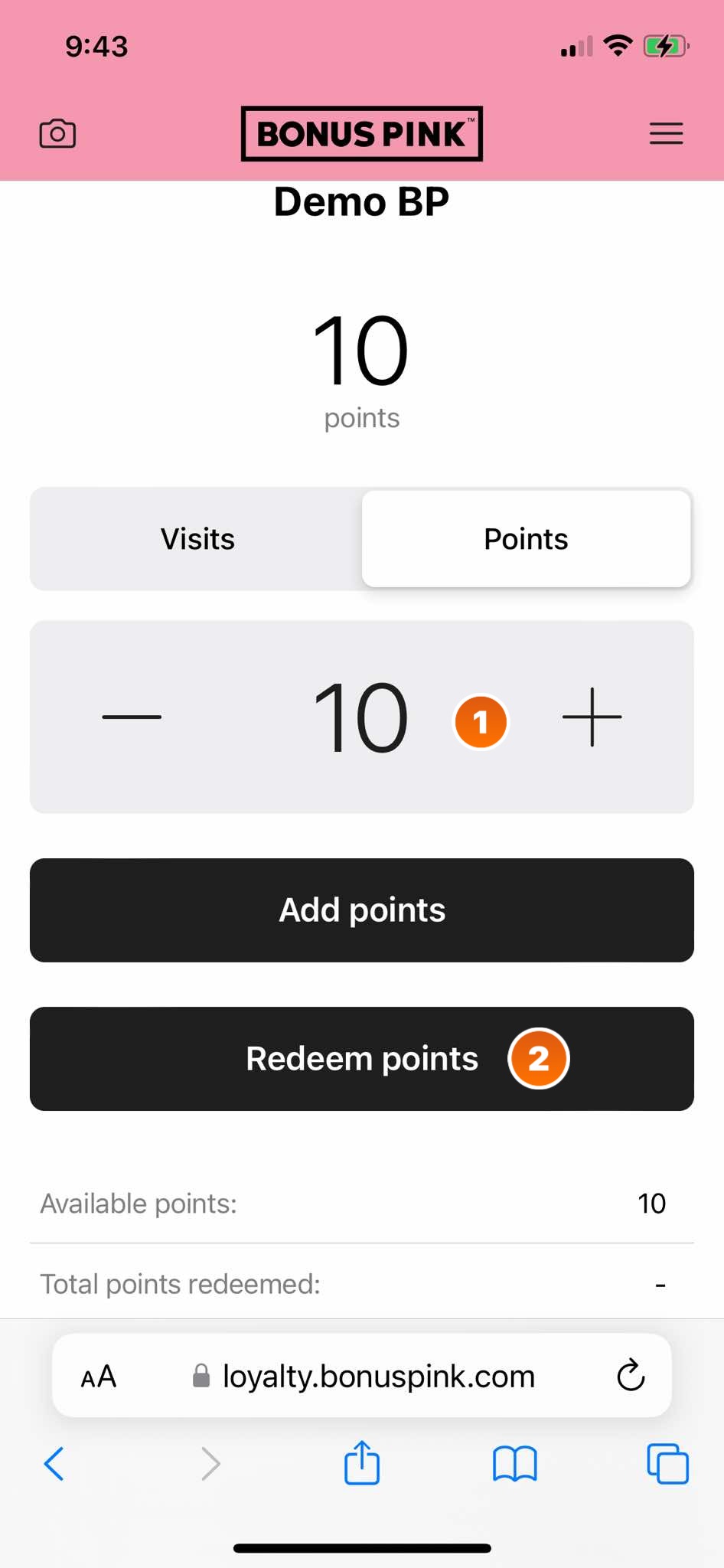Open Safari bookmarks

[515, 1464]
